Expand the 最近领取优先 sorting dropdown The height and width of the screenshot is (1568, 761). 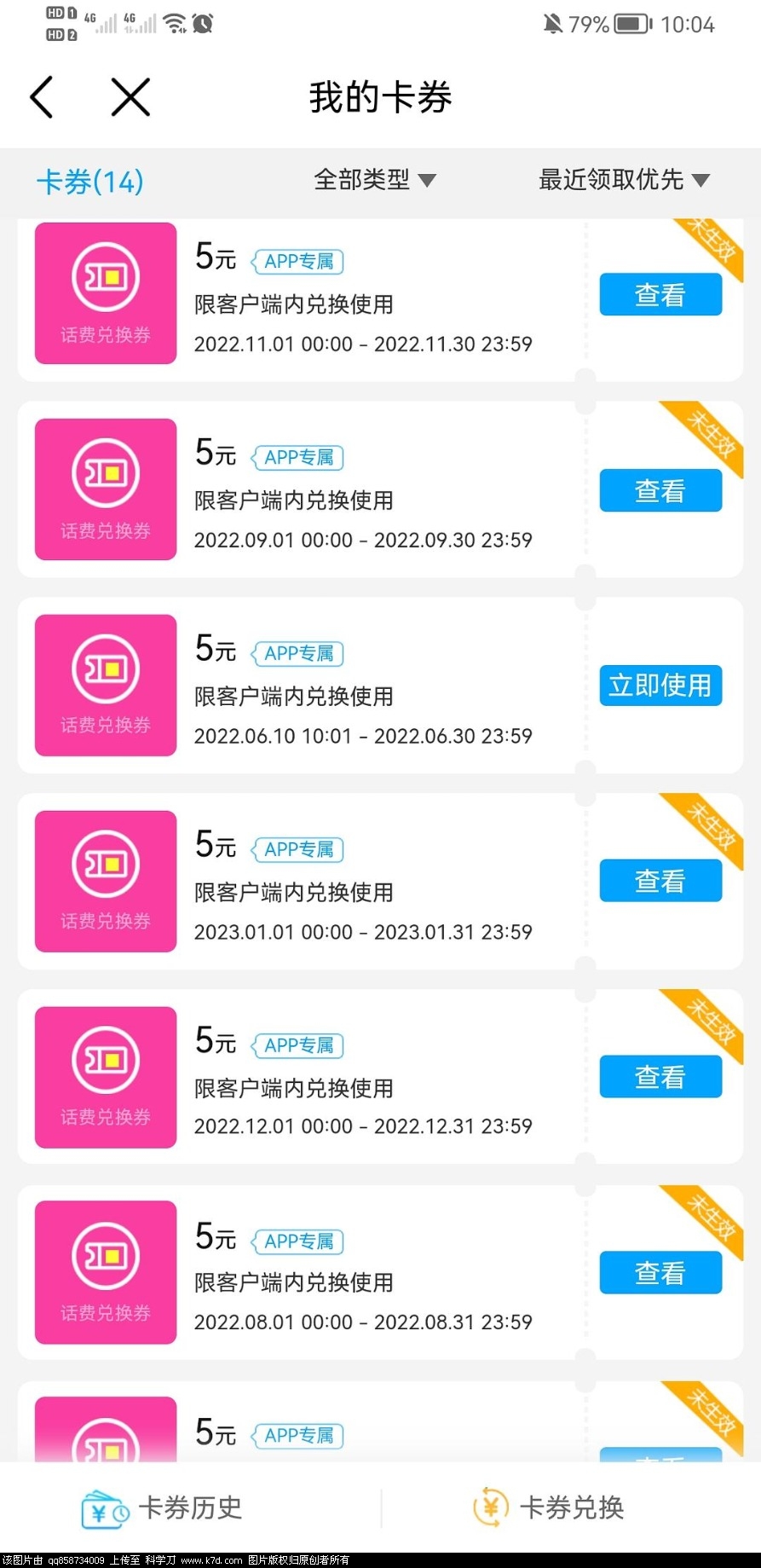coord(624,180)
